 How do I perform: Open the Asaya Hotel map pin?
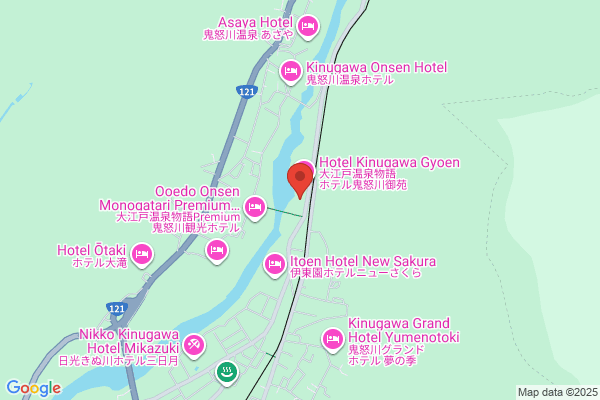pos(308,26)
